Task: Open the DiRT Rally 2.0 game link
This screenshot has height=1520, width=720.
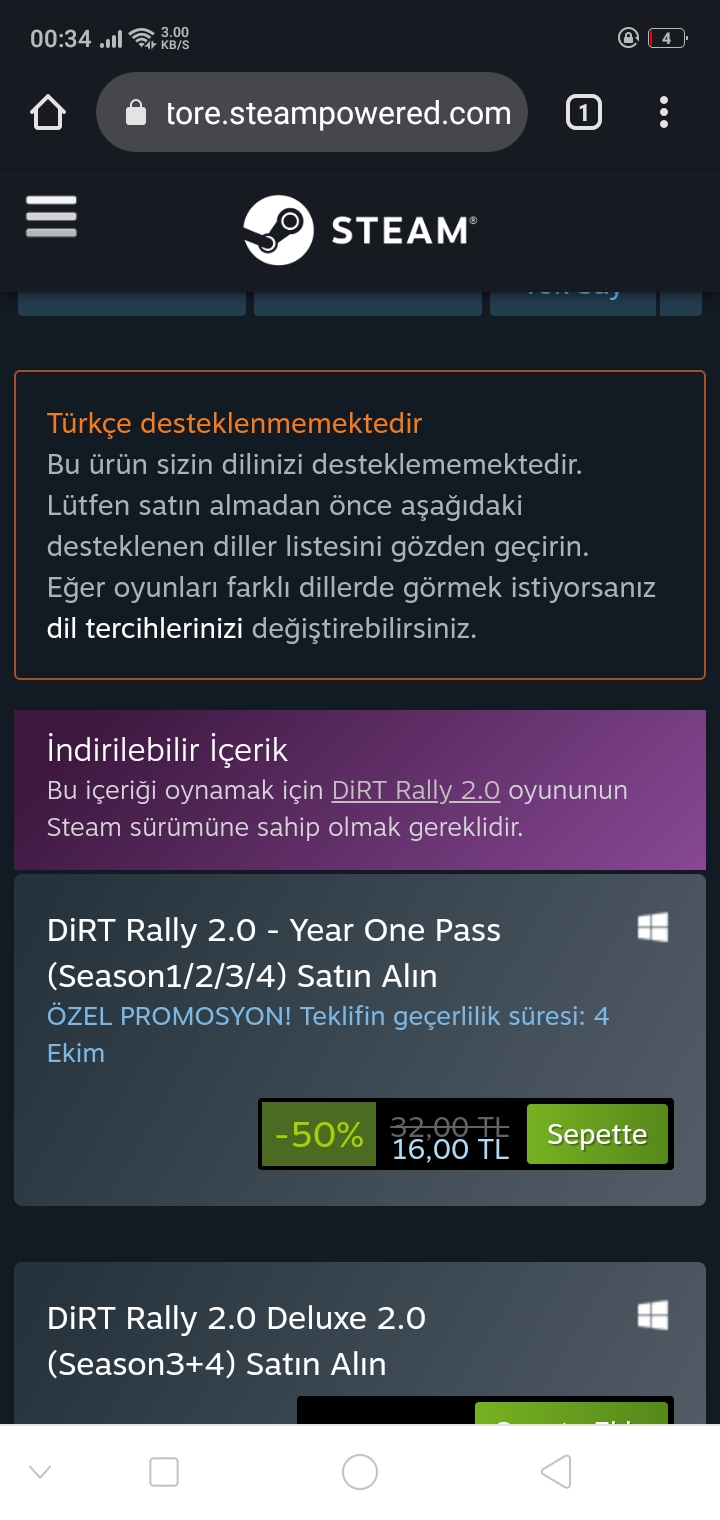Action: coord(415,790)
